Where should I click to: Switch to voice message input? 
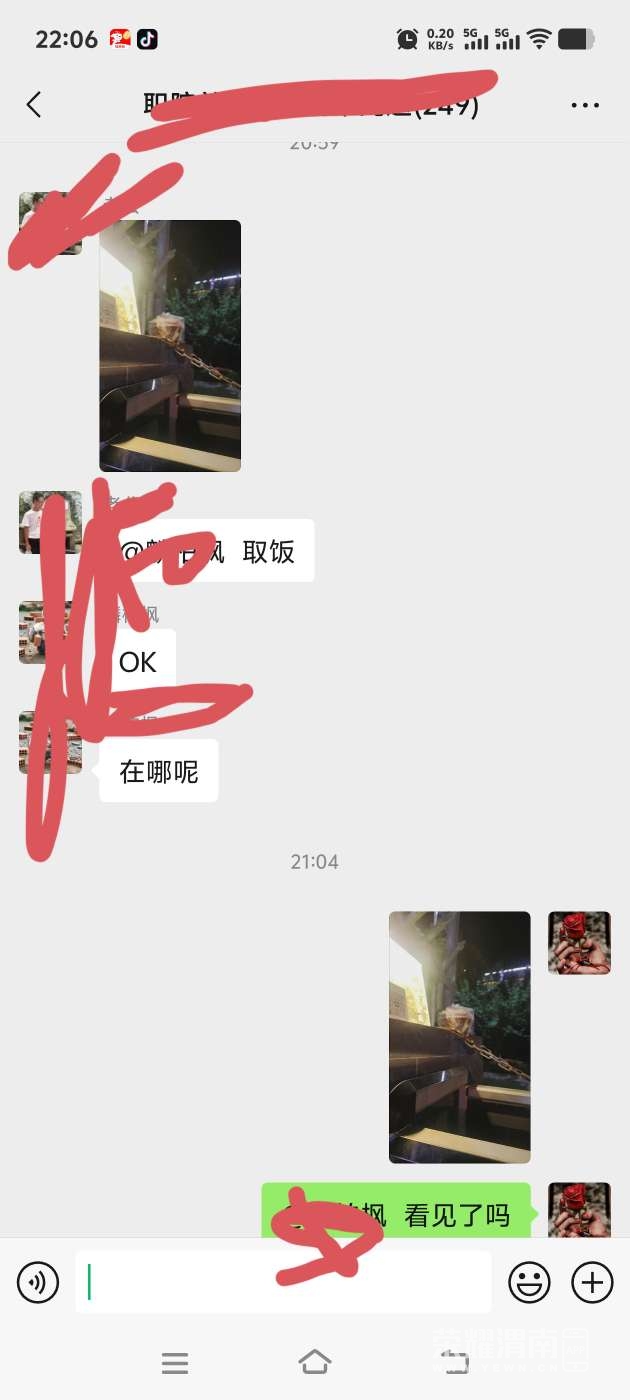click(x=38, y=1282)
